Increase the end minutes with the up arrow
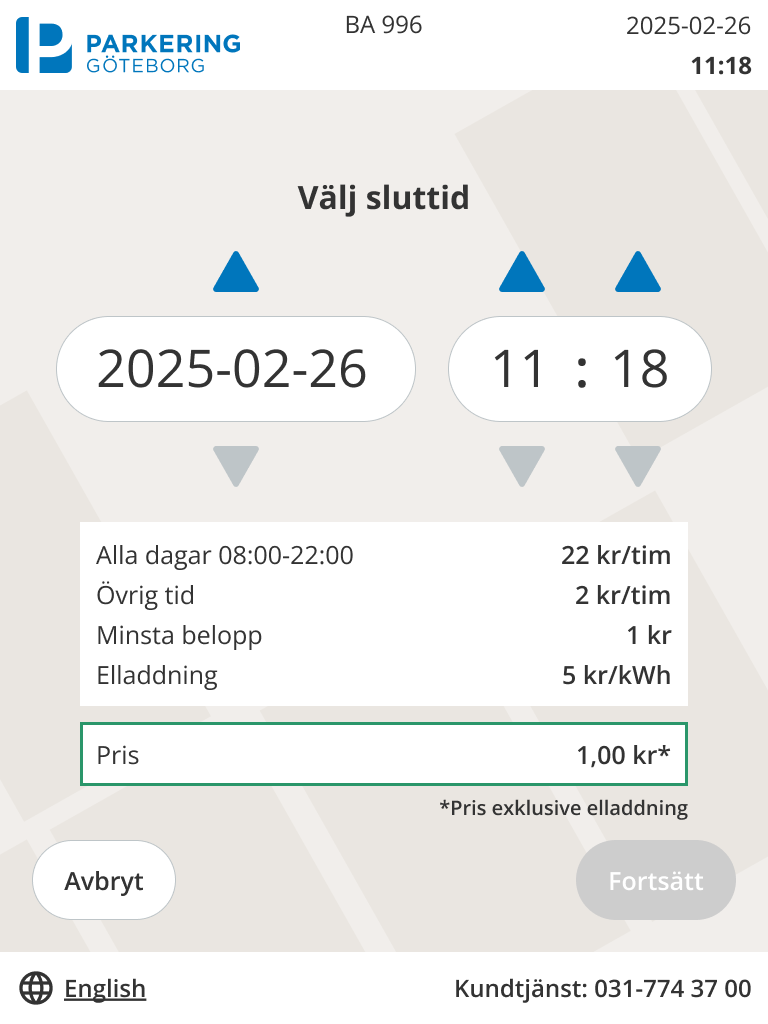 638,272
